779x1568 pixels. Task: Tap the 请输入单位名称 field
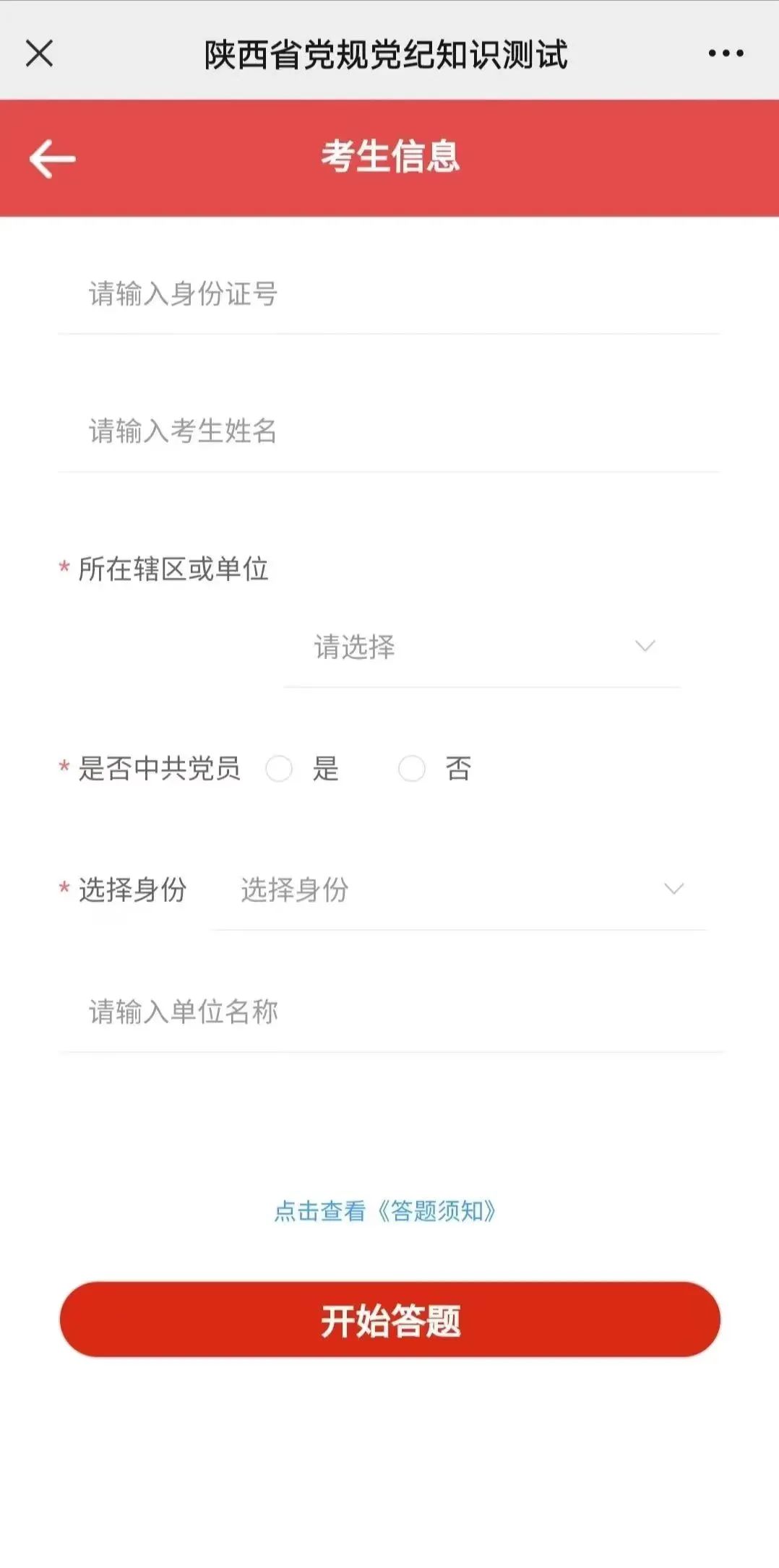click(389, 1012)
